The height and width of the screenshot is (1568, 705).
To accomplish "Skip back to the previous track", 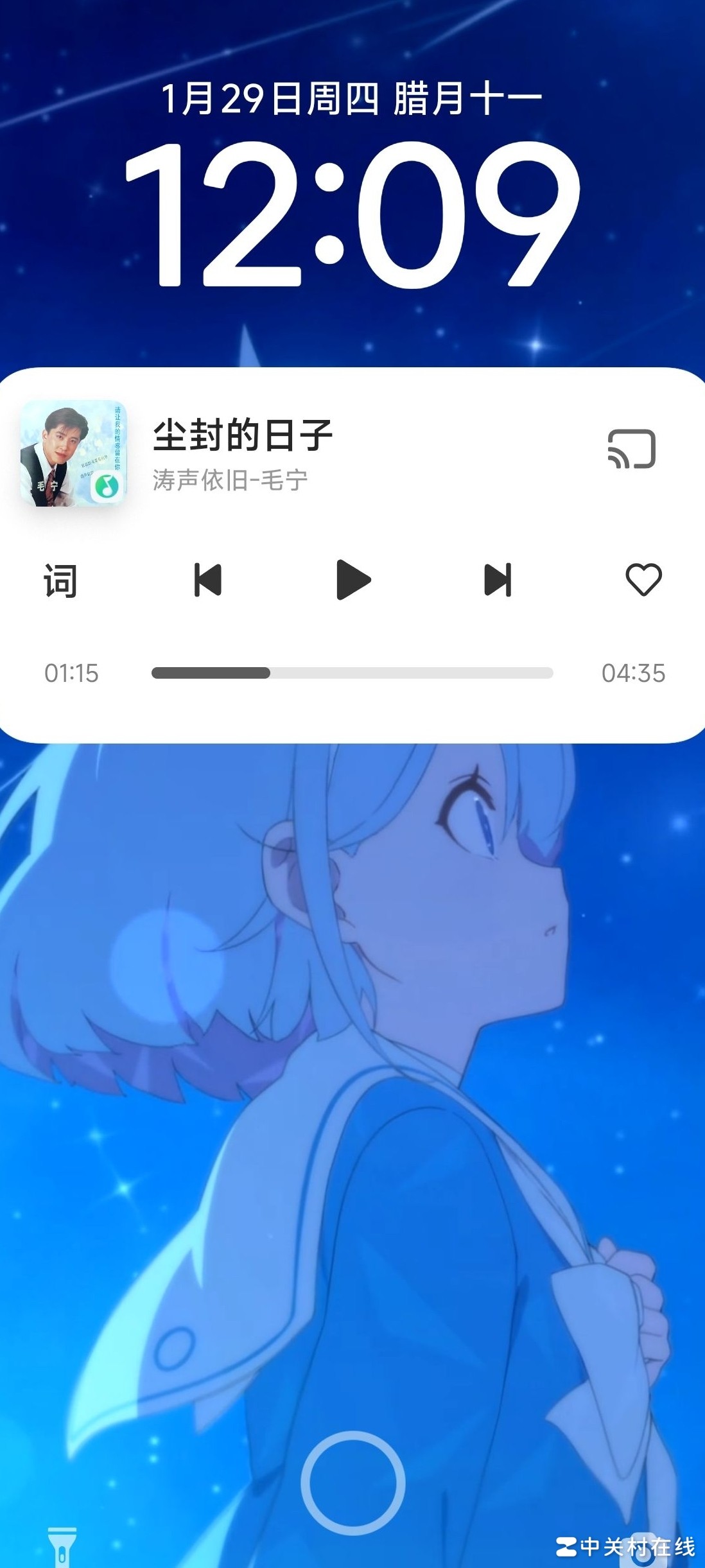I will pyautogui.click(x=208, y=580).
